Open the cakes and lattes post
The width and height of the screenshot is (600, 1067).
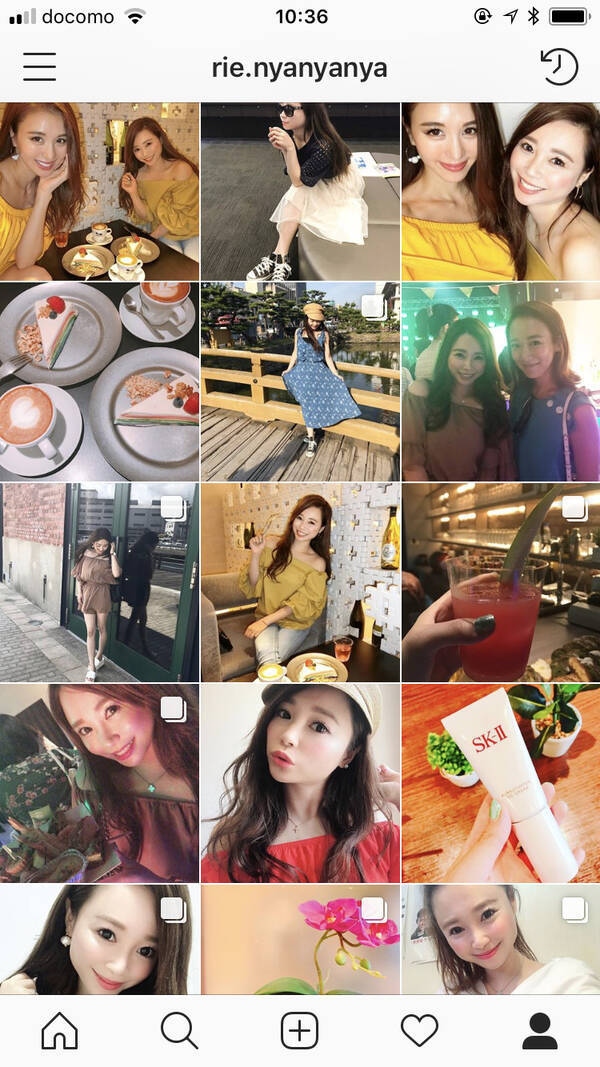coord(99,381)
